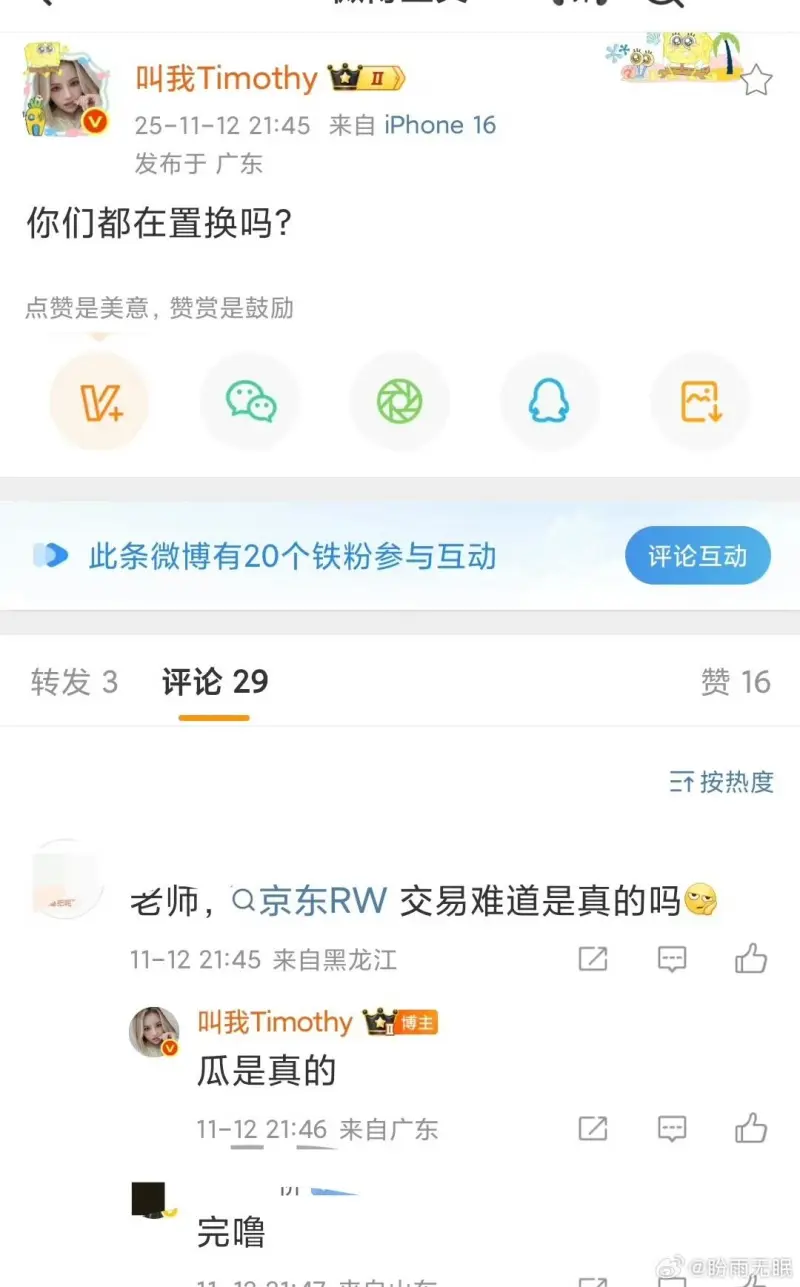Image resolution: width=800 pixels, height=1287 pixels.
Task: Share this post to QQ
Action: 549,402
